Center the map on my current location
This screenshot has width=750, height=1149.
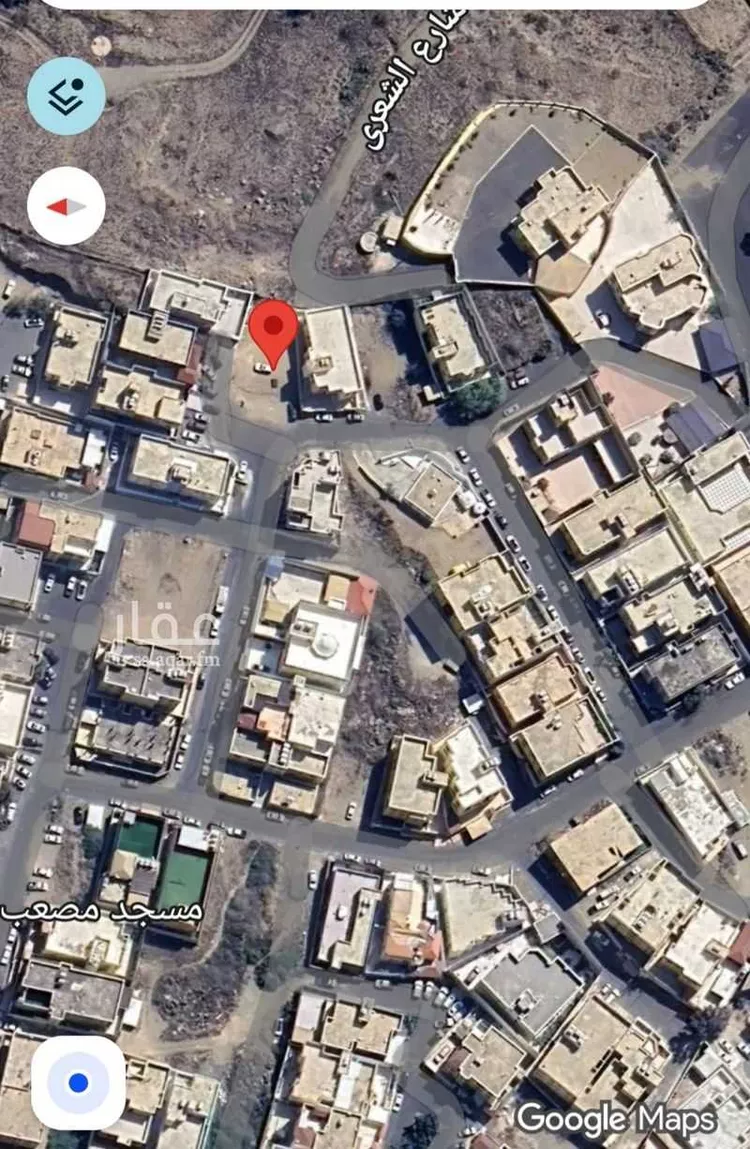(78, 1083)
